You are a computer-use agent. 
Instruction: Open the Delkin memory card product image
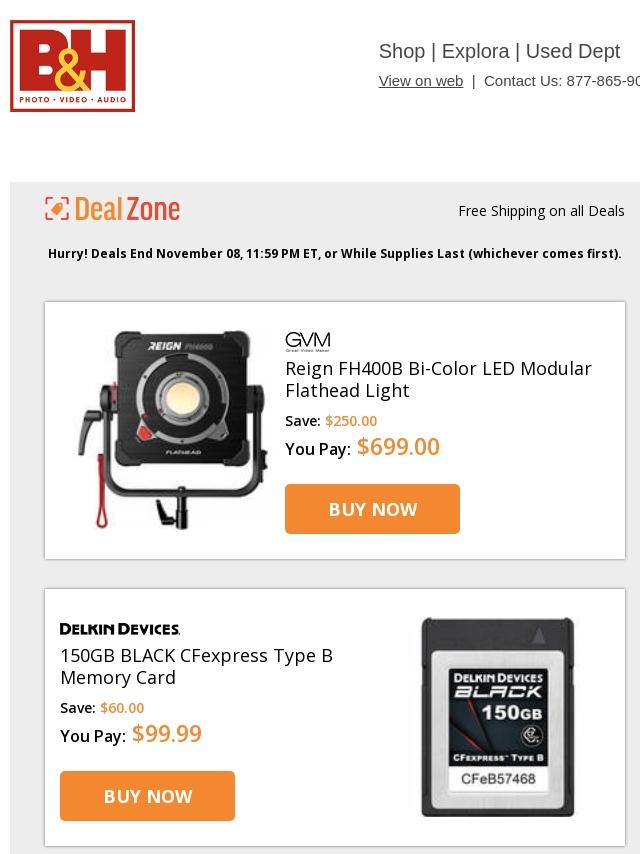tap(497, 716)
